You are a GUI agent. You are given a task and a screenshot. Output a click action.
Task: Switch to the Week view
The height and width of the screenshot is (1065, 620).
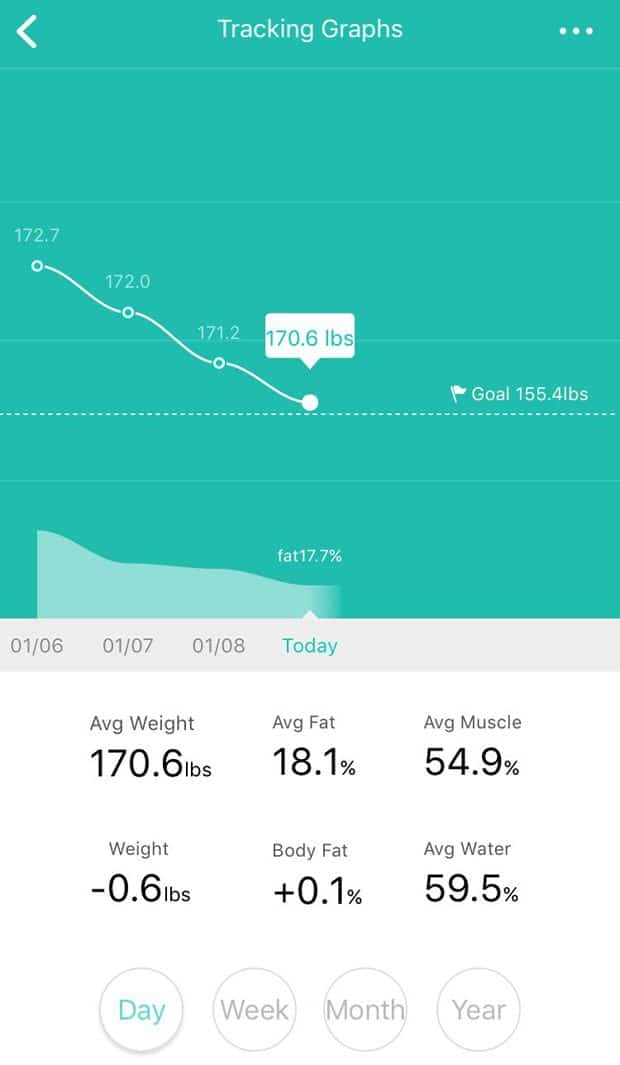[x=255, y=1009]
